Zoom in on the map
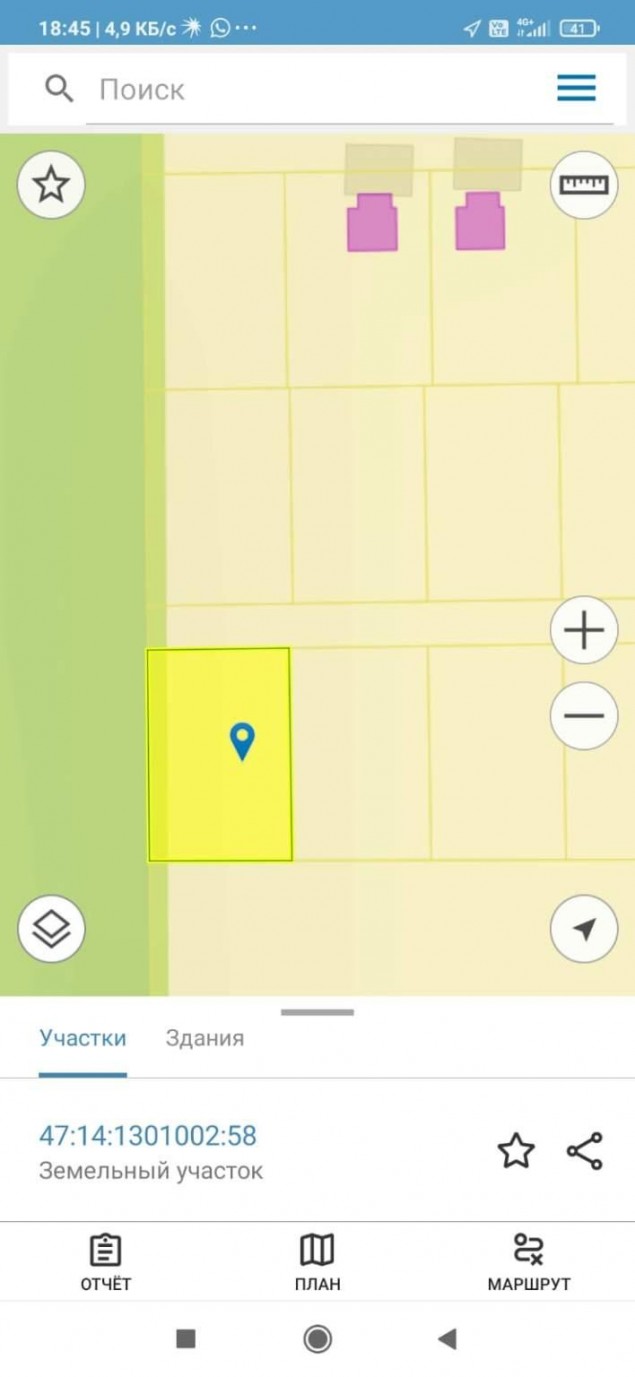Screen dimensions: 635x1377 tap(584, 631)
